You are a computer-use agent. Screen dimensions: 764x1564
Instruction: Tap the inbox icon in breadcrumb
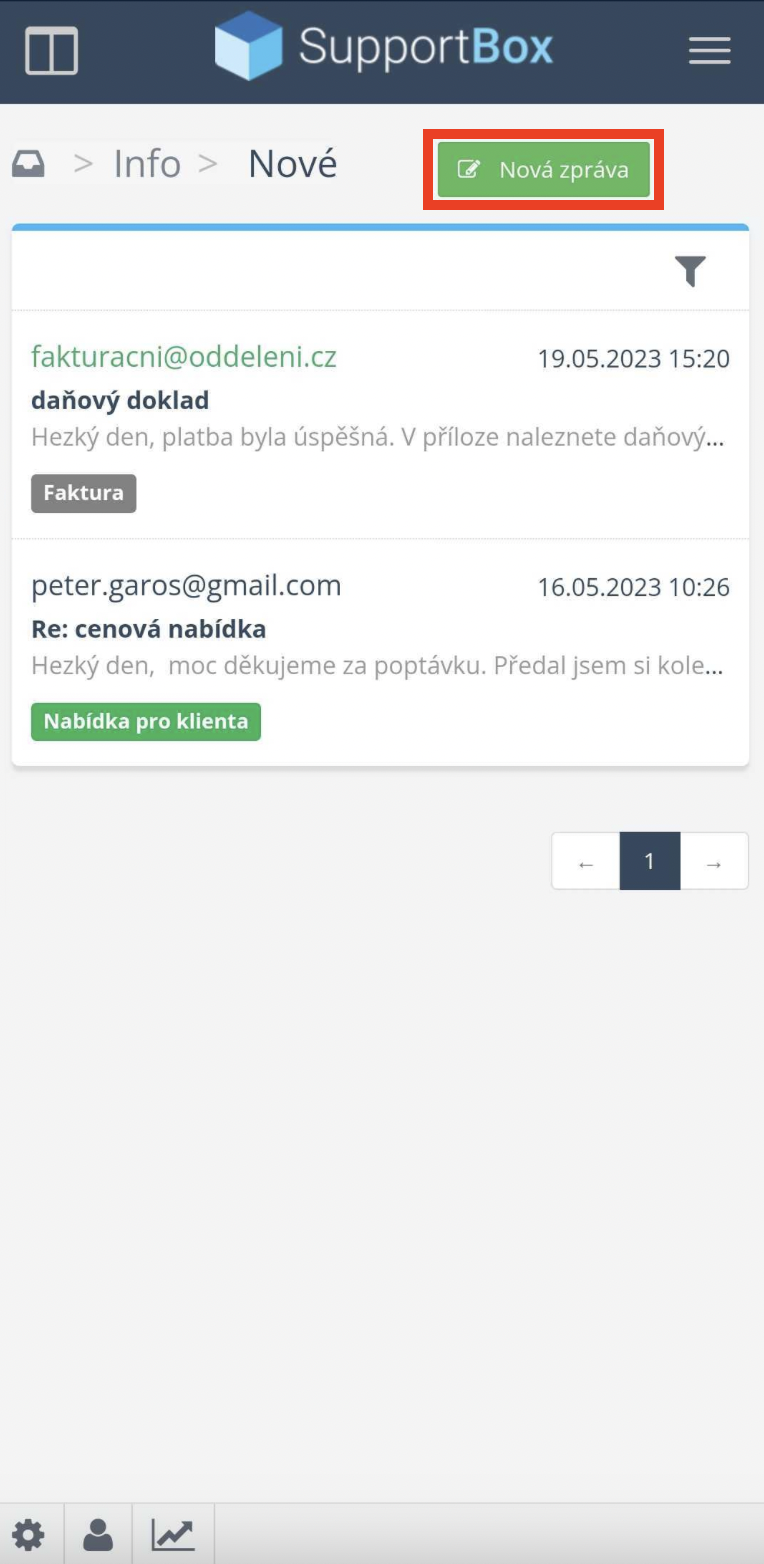28,164
